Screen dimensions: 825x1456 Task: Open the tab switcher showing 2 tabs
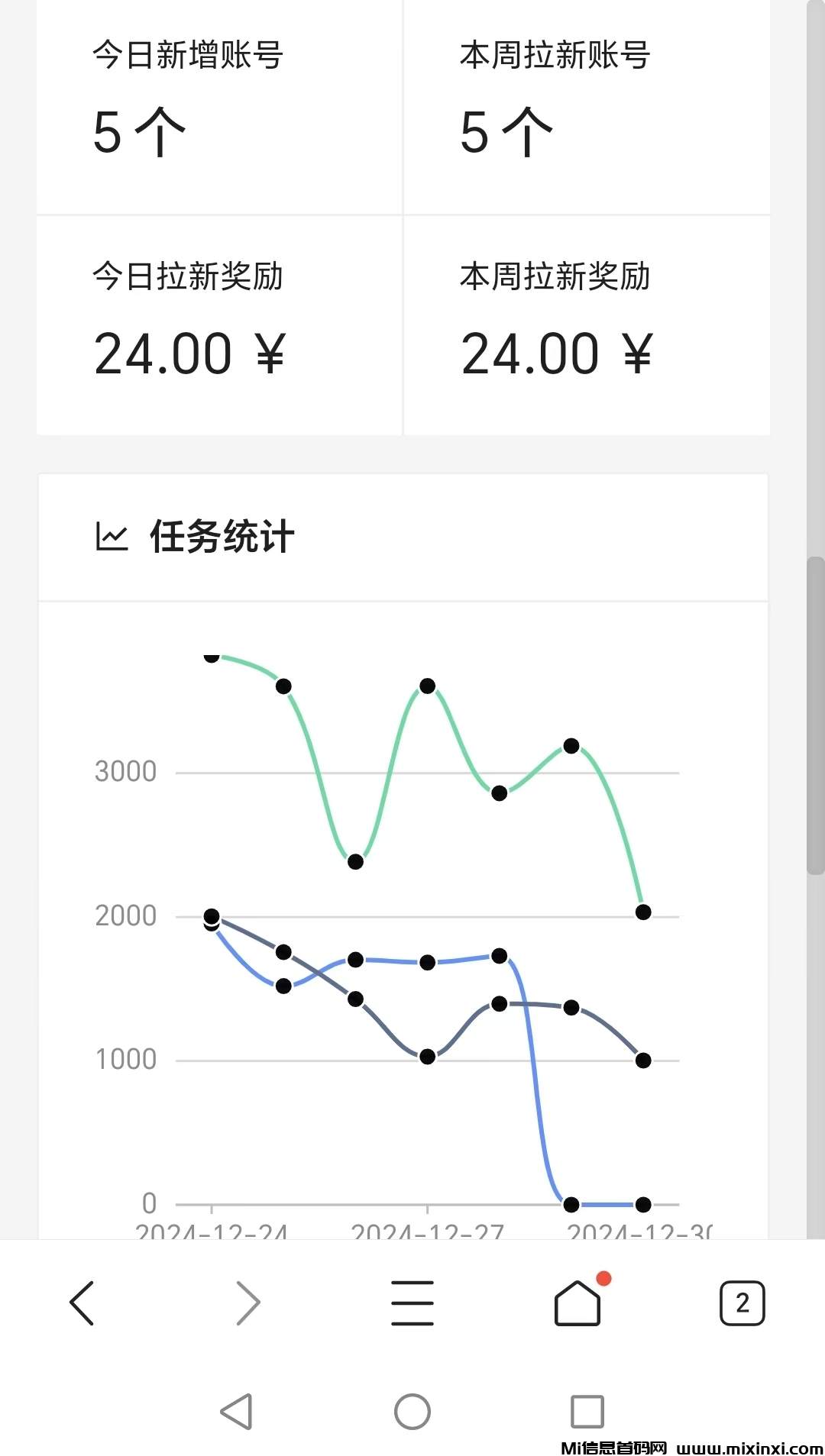(x=742, y=1303)
